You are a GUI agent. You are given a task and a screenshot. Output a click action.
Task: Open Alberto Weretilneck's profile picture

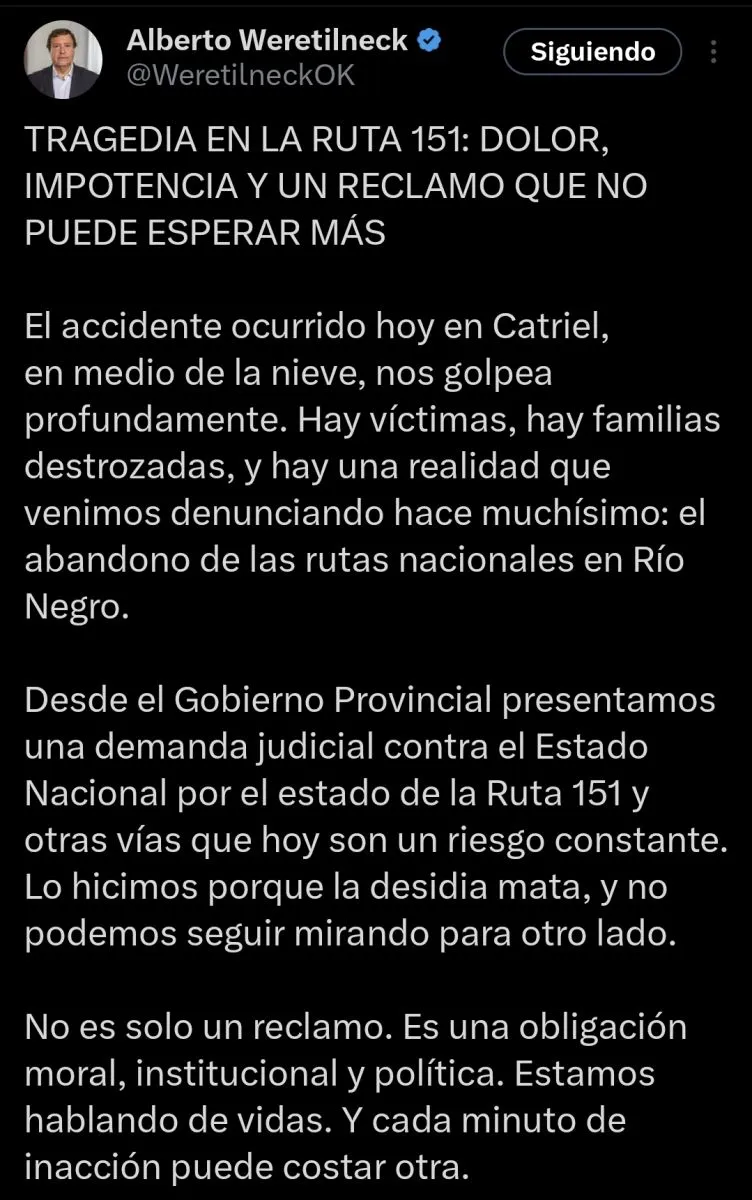point(63,59)
